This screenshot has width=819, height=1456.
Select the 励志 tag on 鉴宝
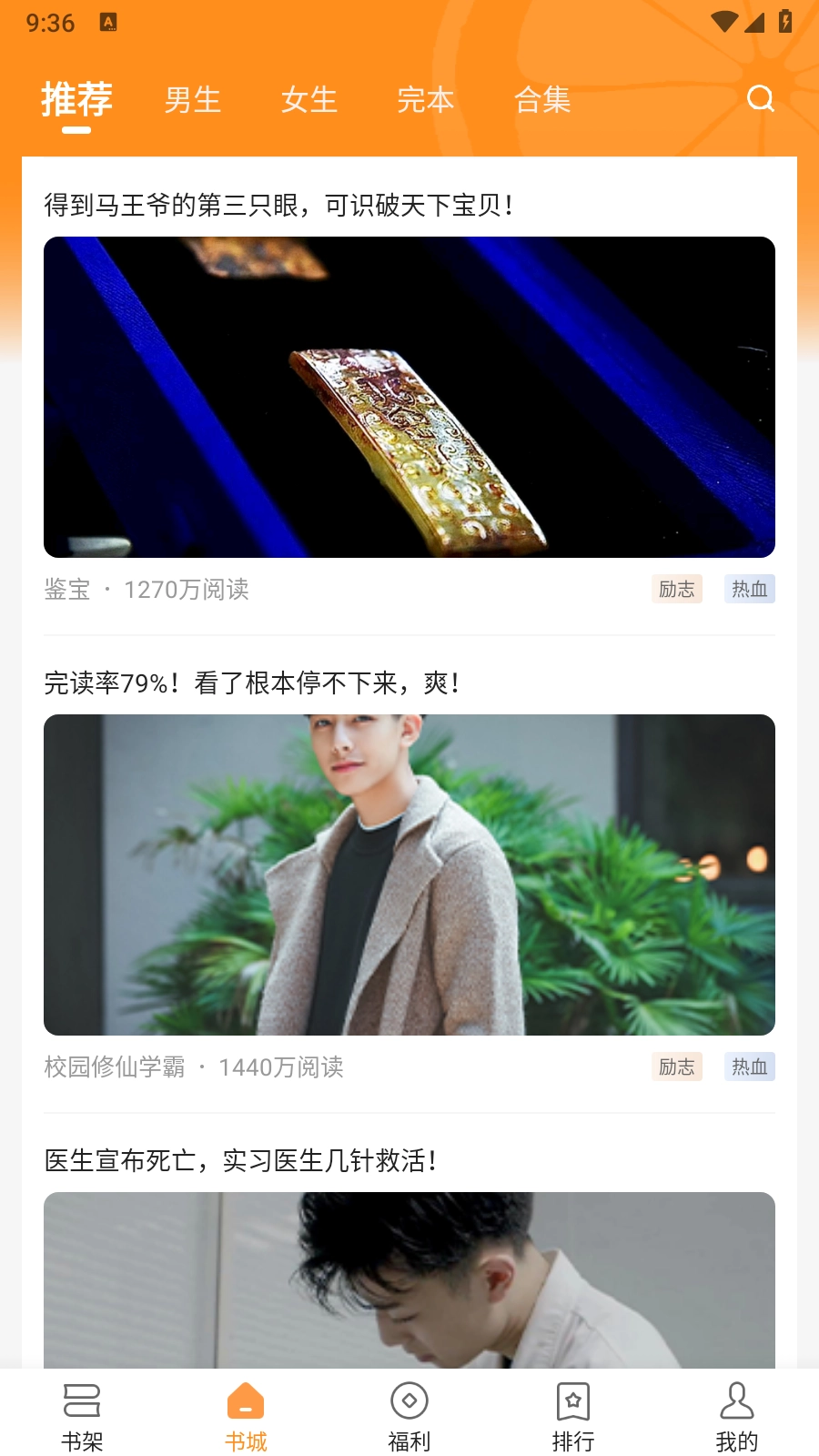click(677, 589)
